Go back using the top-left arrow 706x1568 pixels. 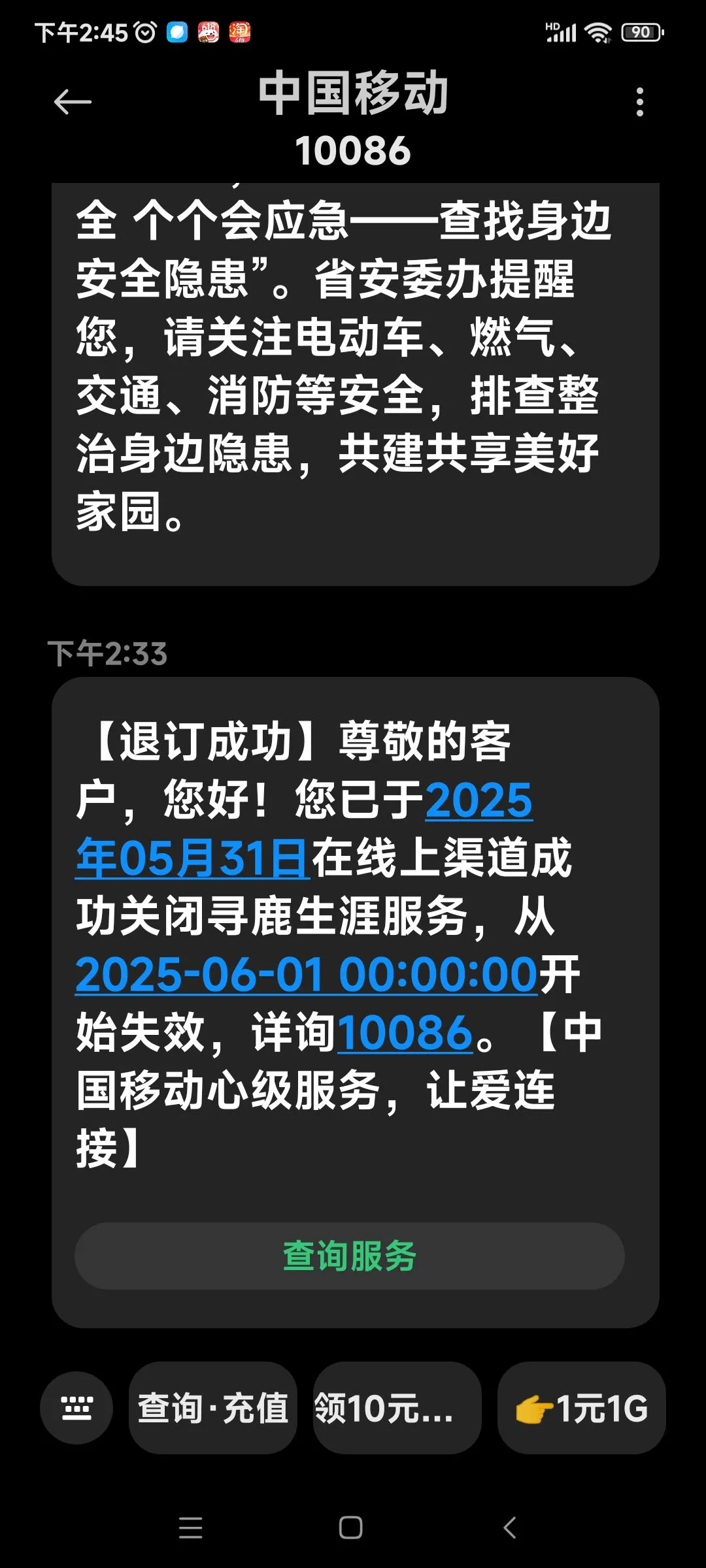(73, 103)
